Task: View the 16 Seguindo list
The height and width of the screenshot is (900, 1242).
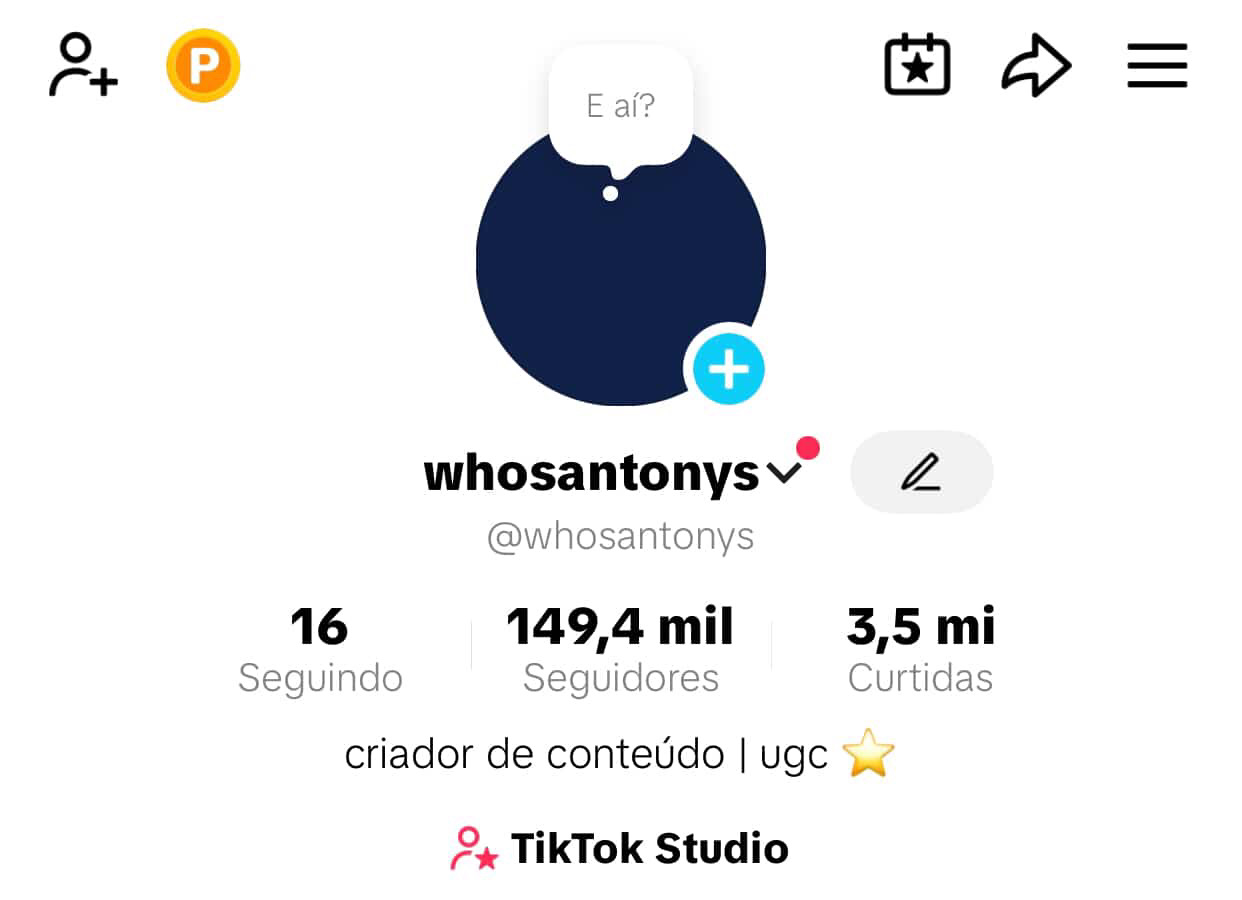Action: coord(320,650)
